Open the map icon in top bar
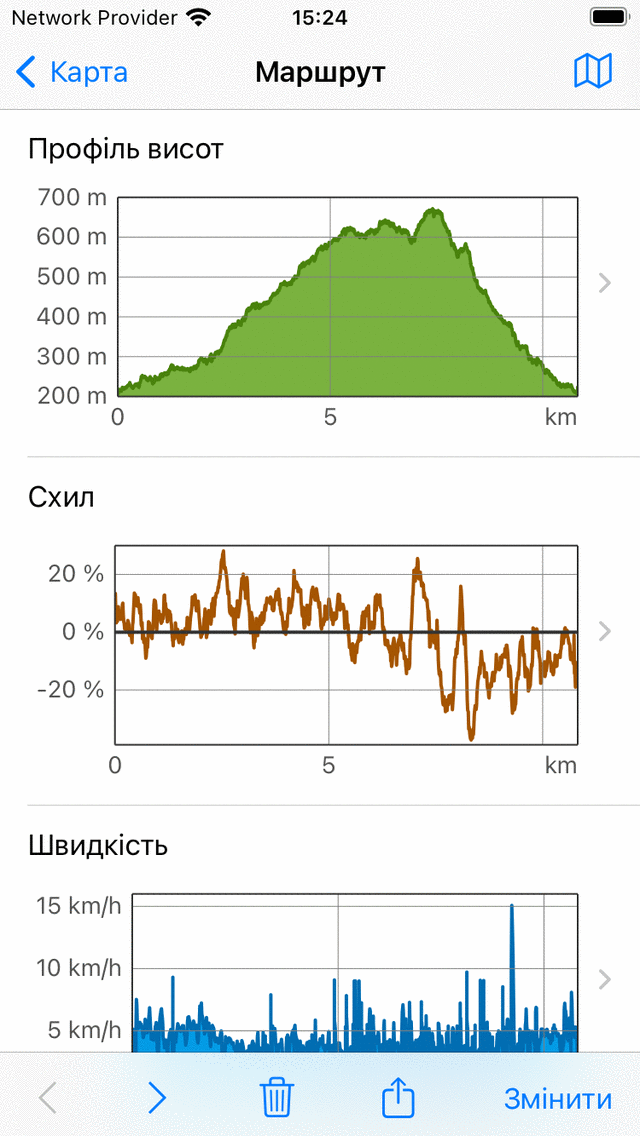 (592, 72)
